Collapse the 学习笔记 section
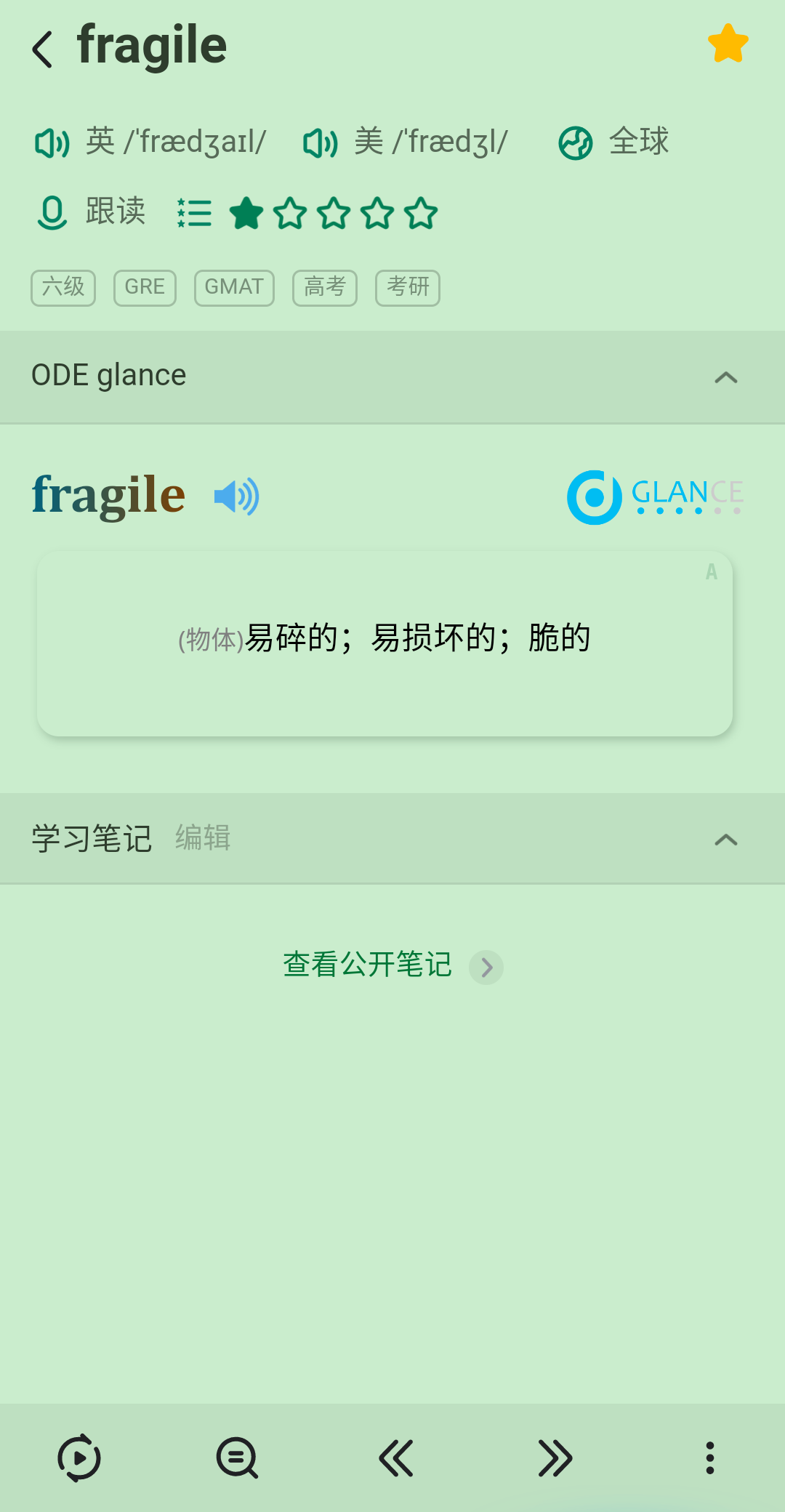Viewport: 785px width, 1512px height. 725,840
